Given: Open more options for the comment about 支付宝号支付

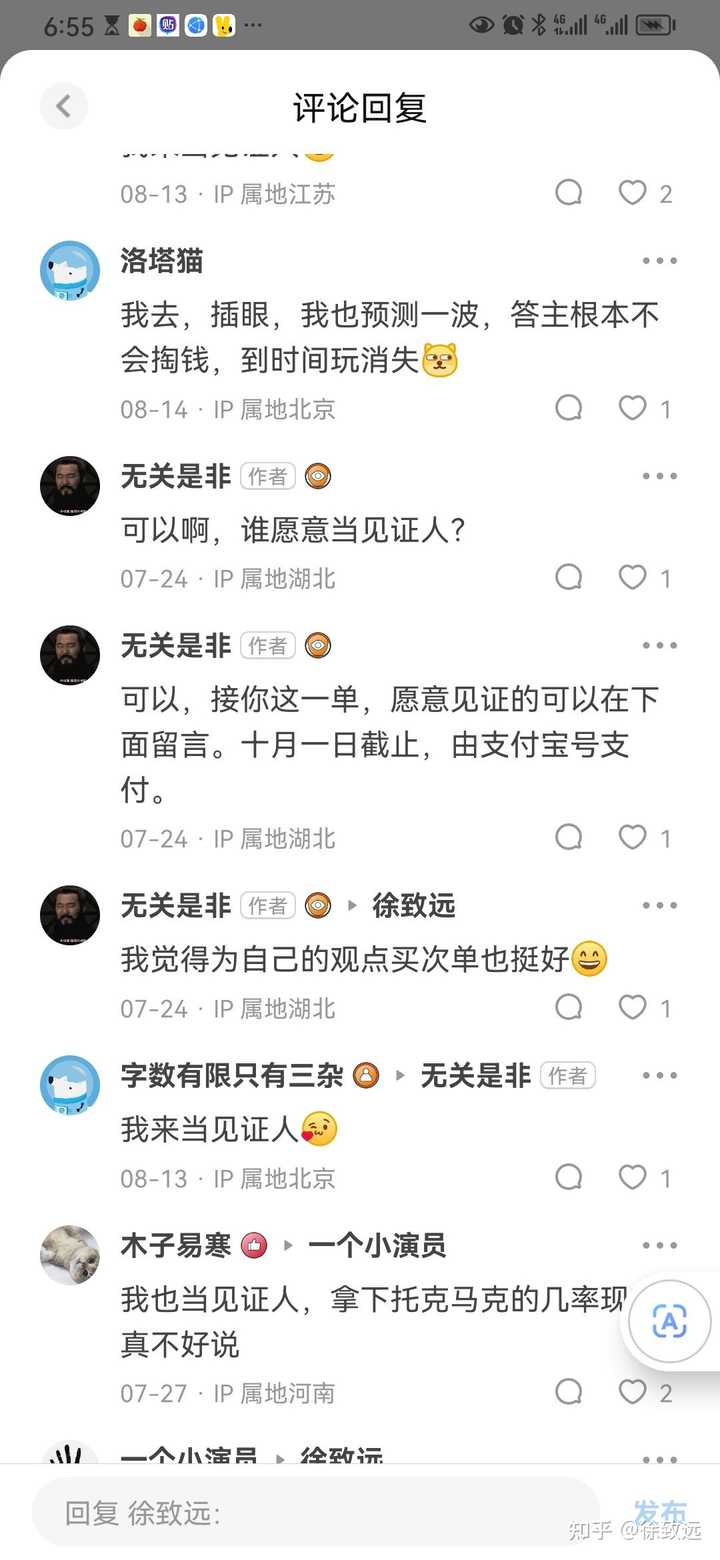Looking at the screenshot, I should 660,646.
